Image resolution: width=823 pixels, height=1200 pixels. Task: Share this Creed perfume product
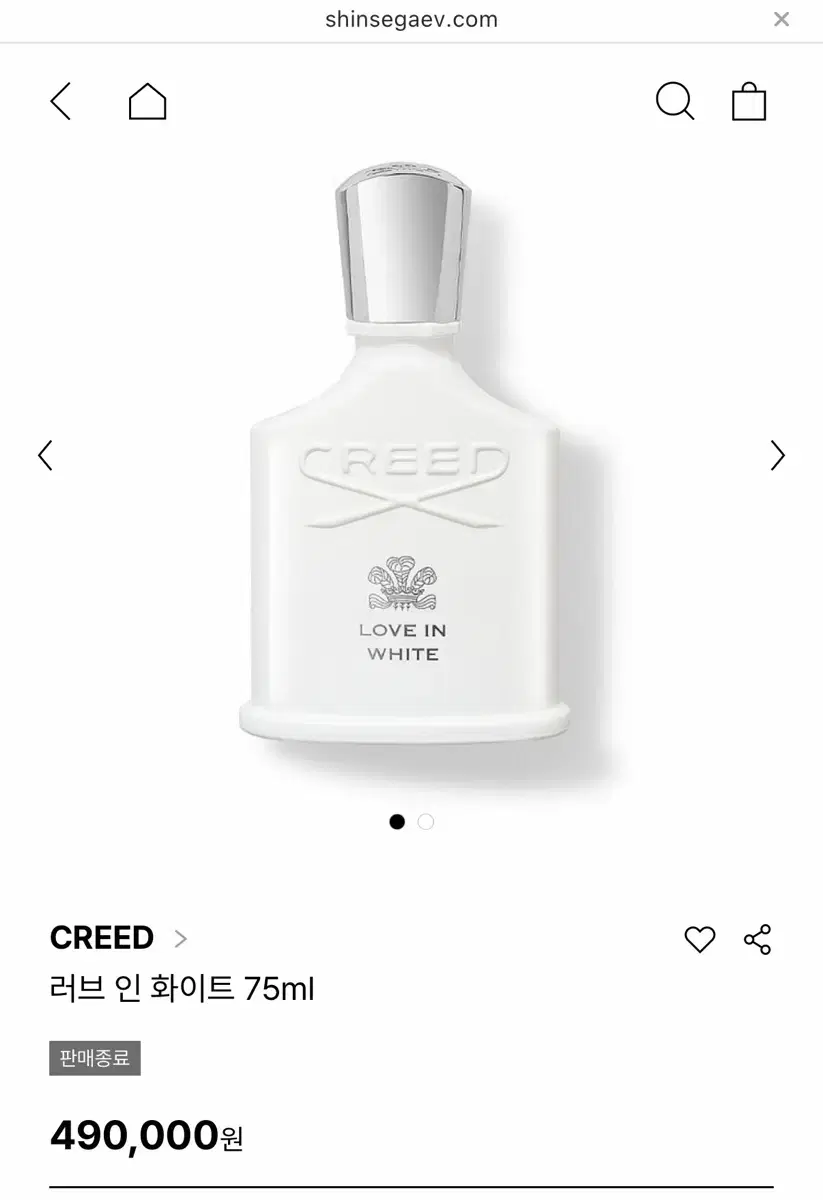click(x=757, y=939)
